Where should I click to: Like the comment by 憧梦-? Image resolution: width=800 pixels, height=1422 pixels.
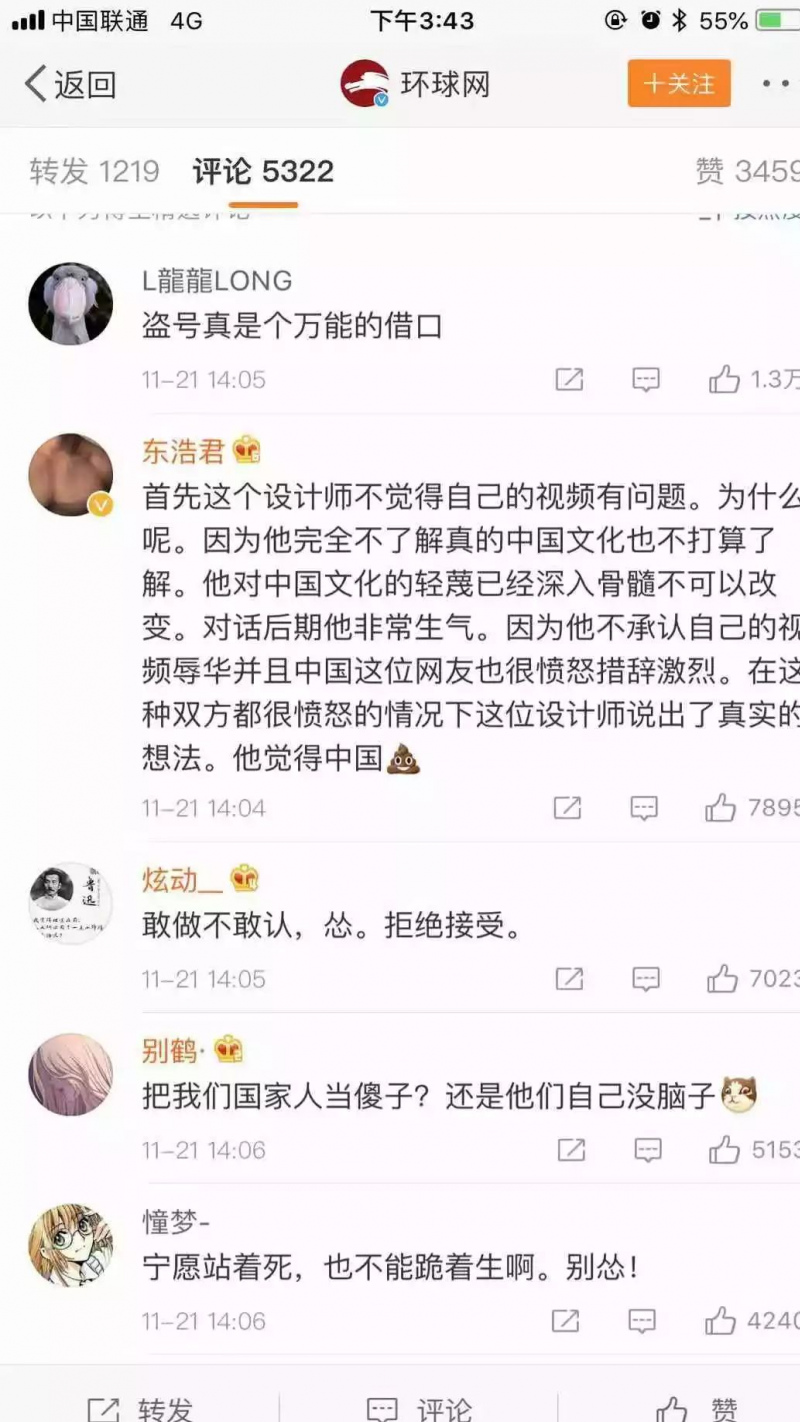pos(721,1321)
